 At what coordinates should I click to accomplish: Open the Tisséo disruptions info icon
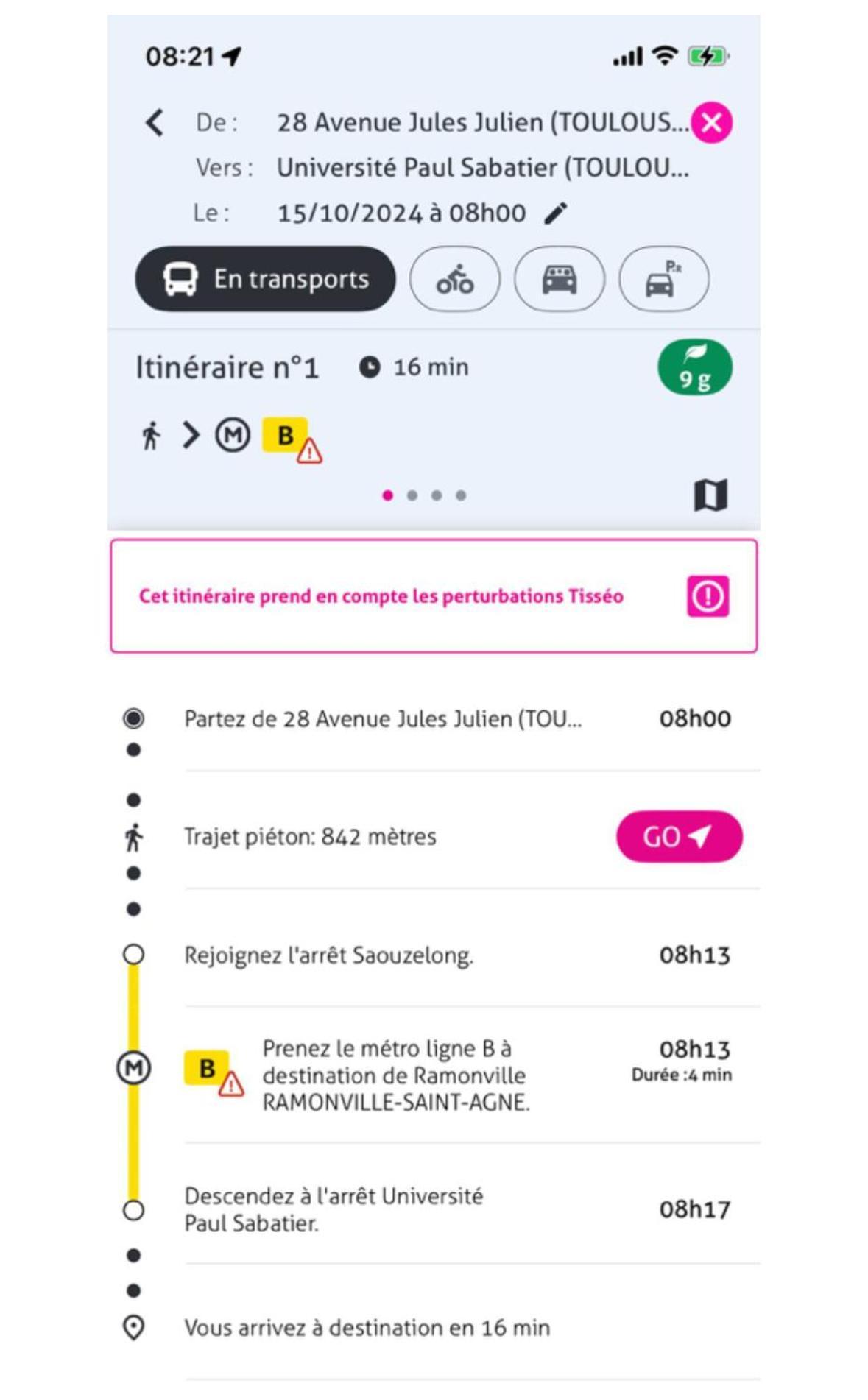(708, 596)
